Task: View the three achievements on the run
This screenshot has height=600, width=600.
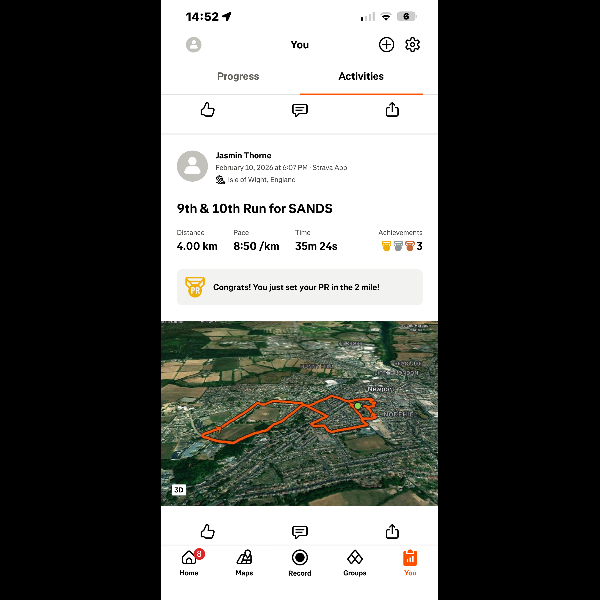Action: 400,246
